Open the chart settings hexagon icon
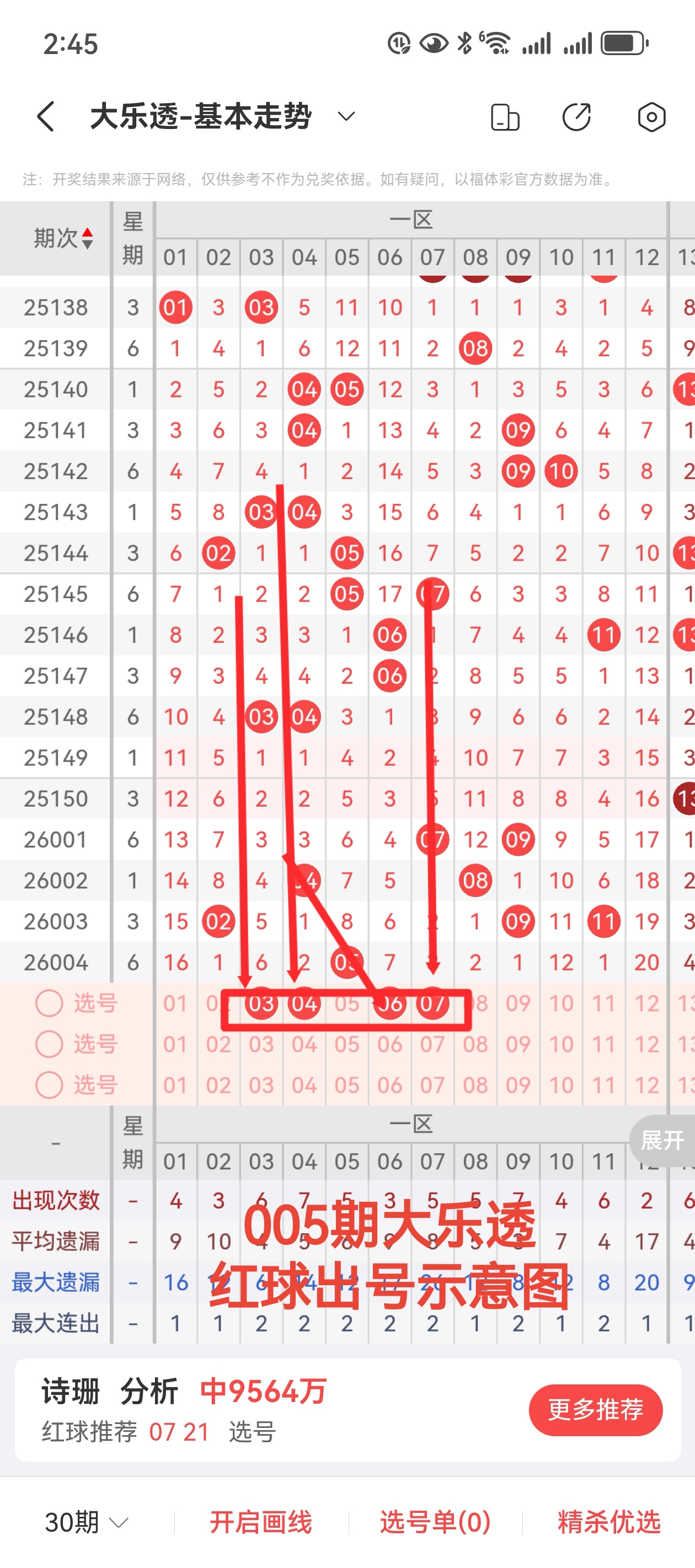Image resolution: width=695 pixels, height=1568 pixels. click(651, 117)
